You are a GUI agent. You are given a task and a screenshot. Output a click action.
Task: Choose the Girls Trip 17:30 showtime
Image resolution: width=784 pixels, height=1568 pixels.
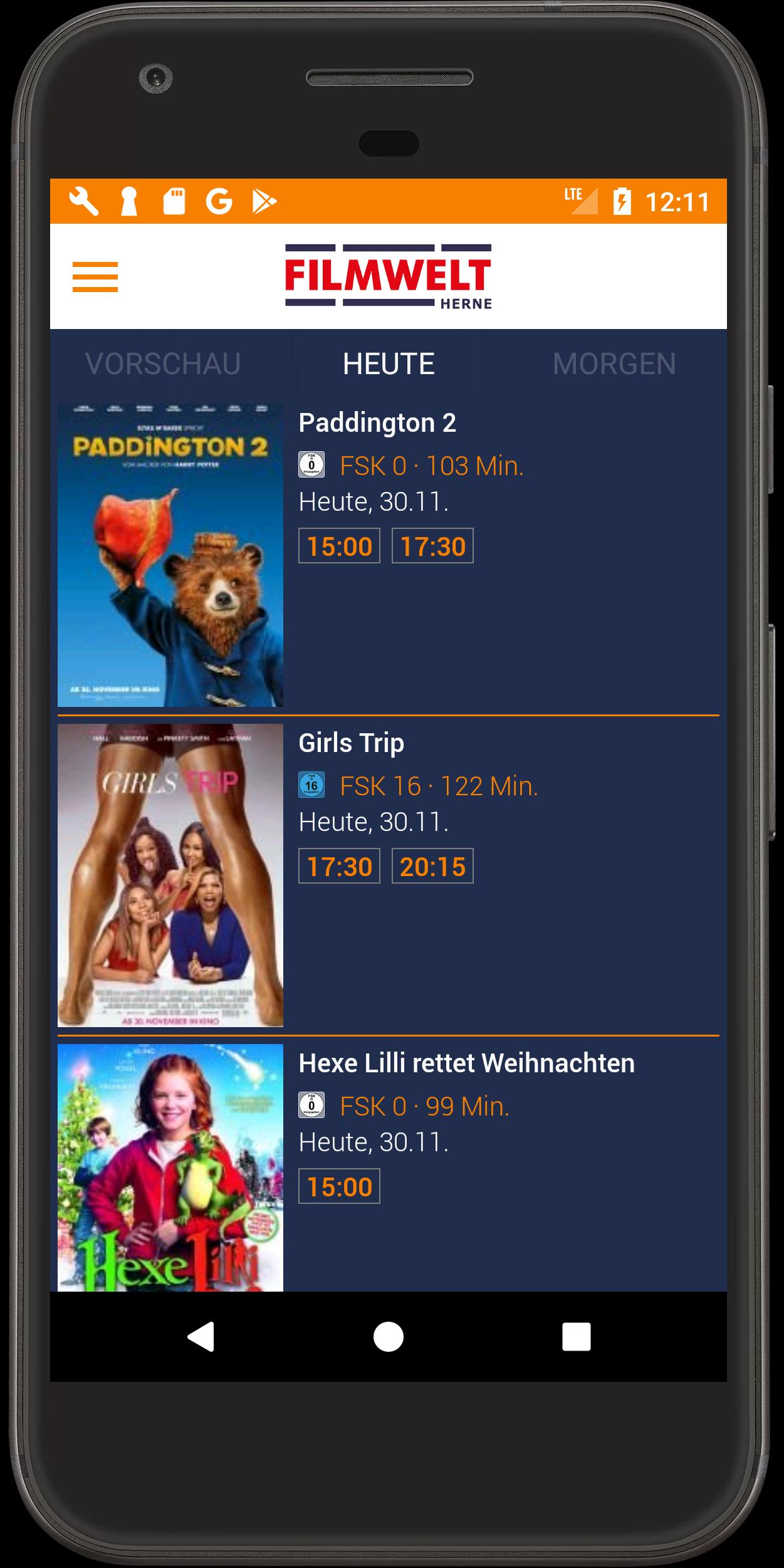339,867
